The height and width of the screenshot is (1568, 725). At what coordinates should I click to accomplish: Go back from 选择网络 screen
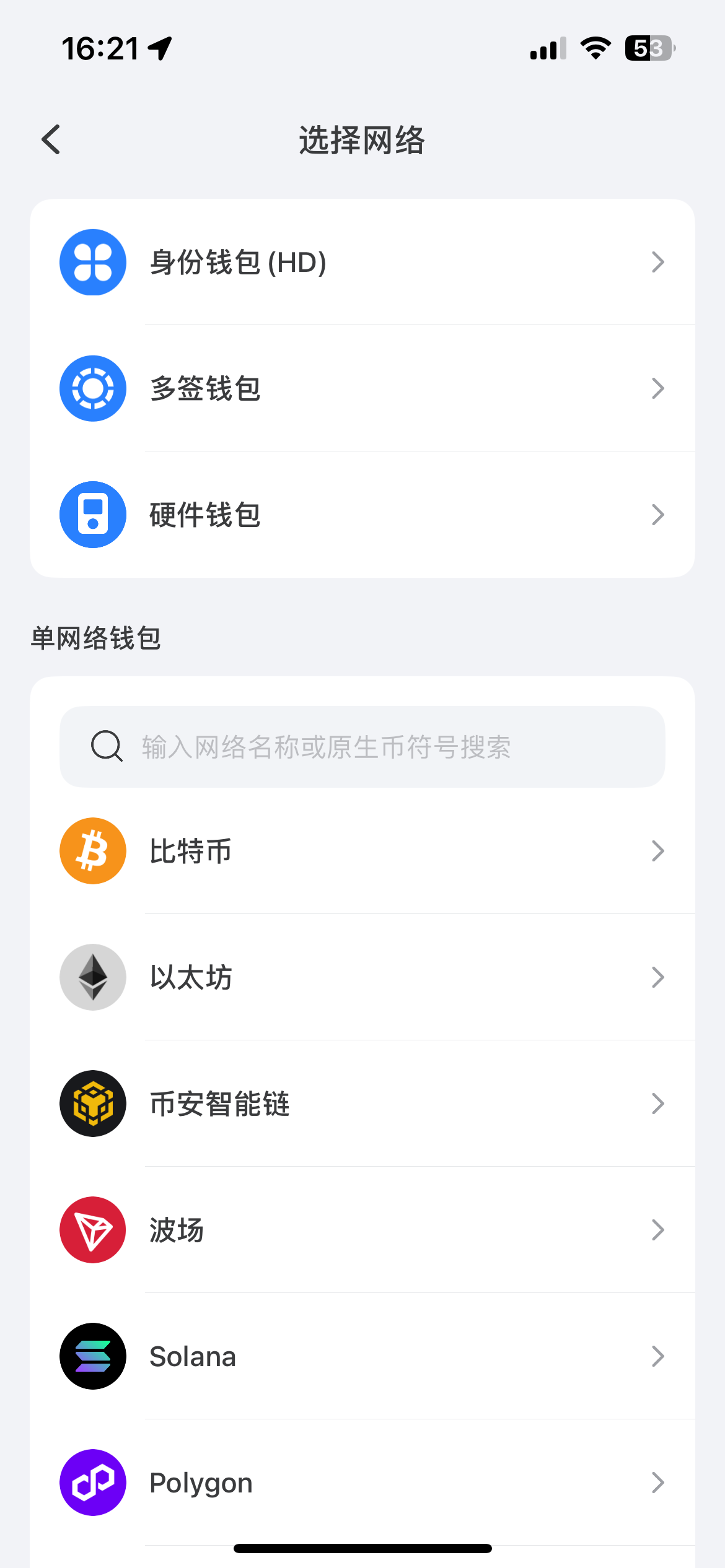click(x=51, y=139)
